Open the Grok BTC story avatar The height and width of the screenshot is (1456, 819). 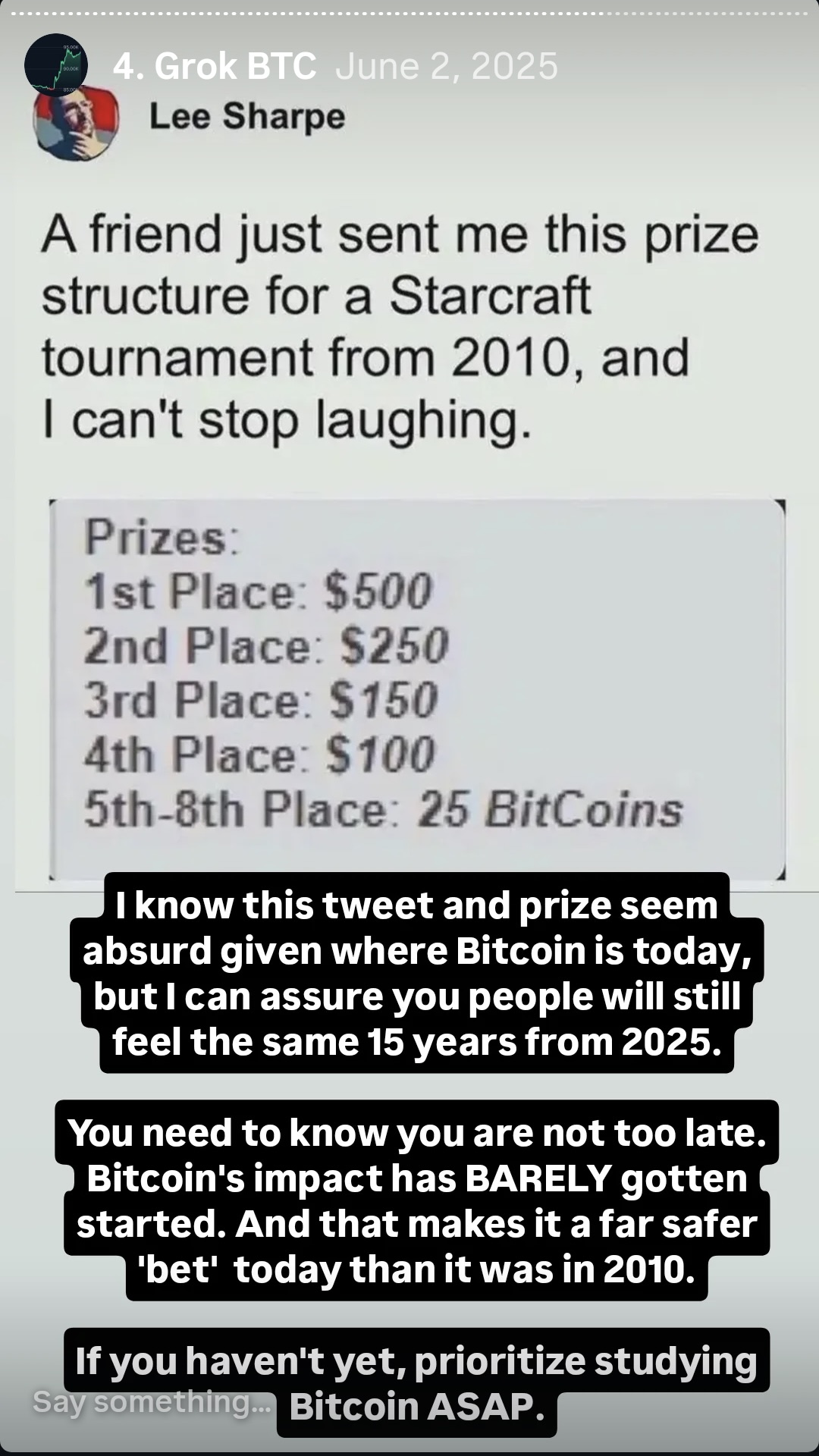(55, 66)
